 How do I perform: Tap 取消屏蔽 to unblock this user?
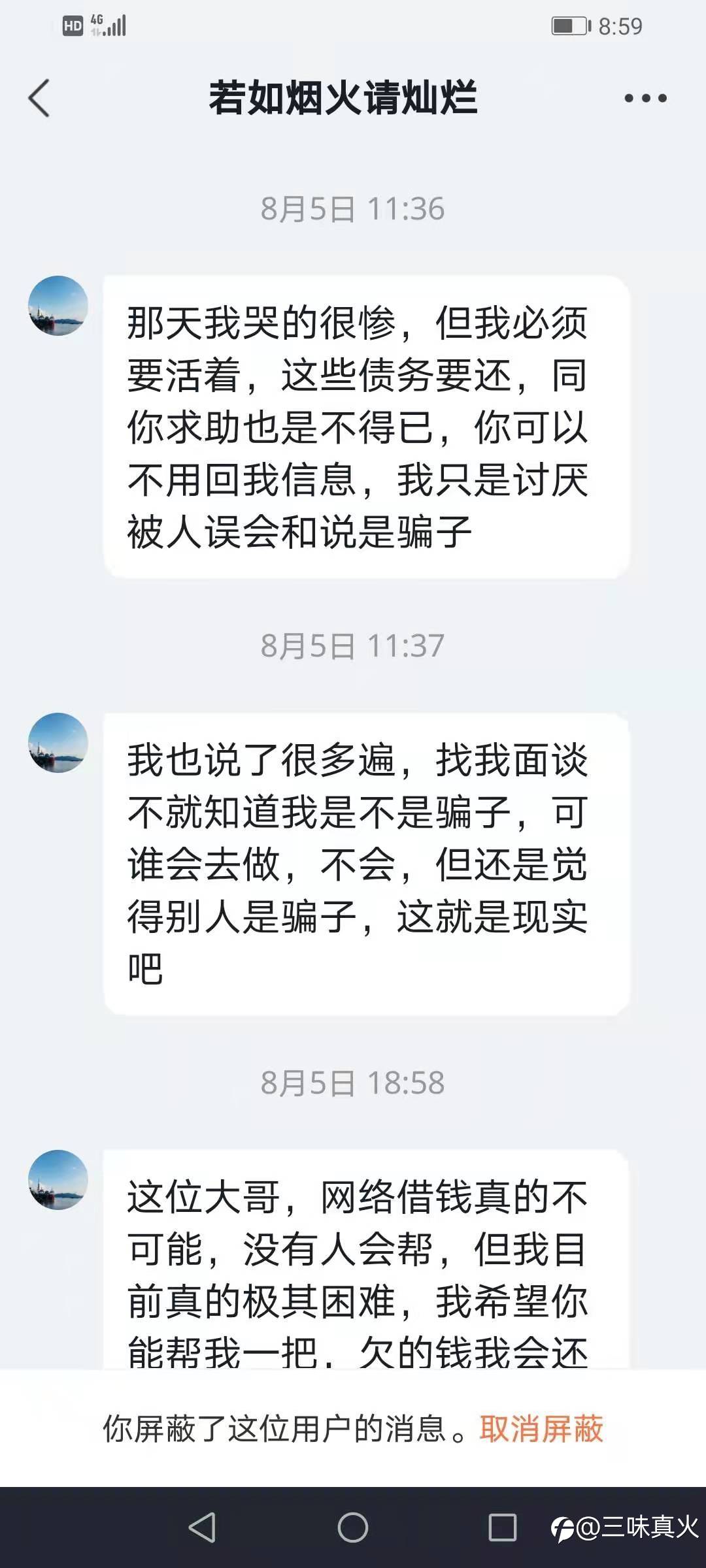click(x=541, y=1429)
